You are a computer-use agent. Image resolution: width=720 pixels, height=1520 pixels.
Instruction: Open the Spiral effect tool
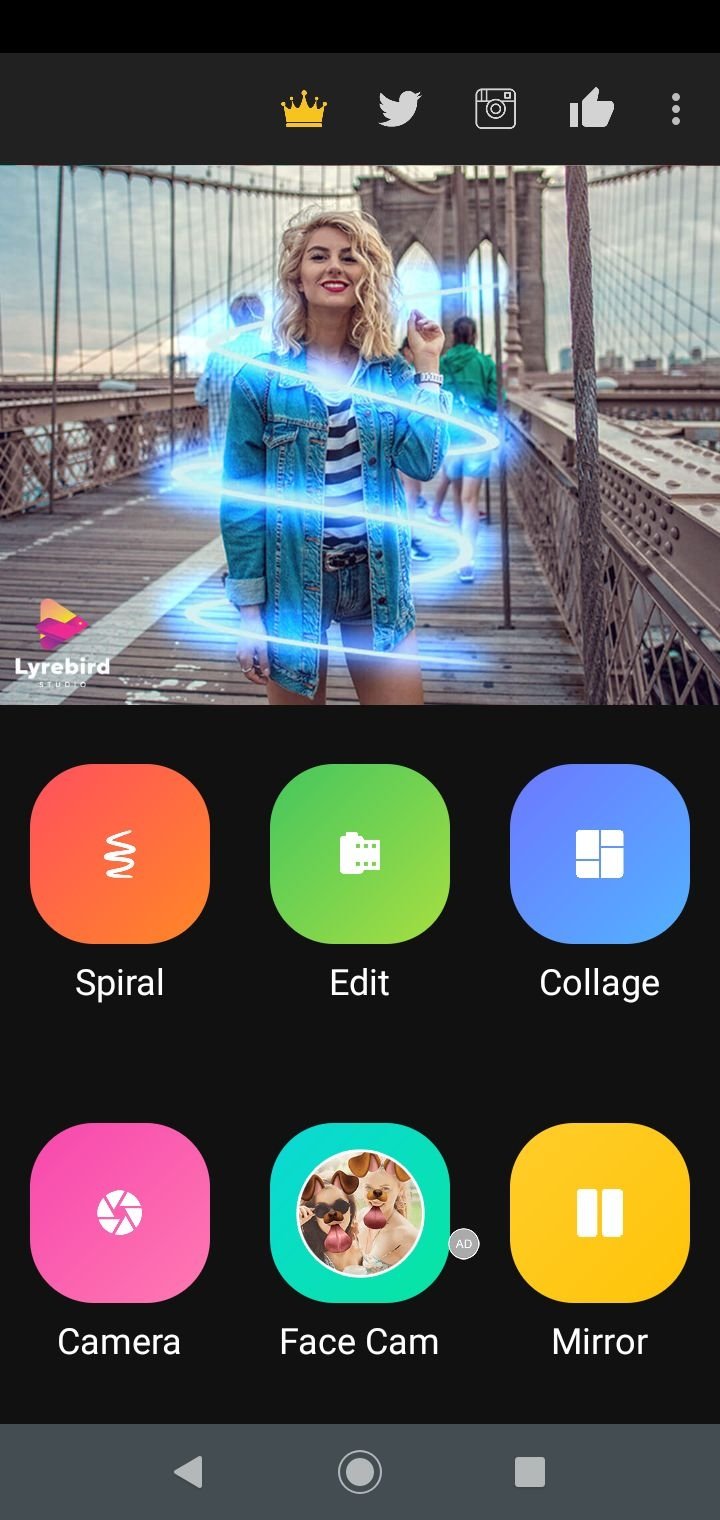[120, 854]
